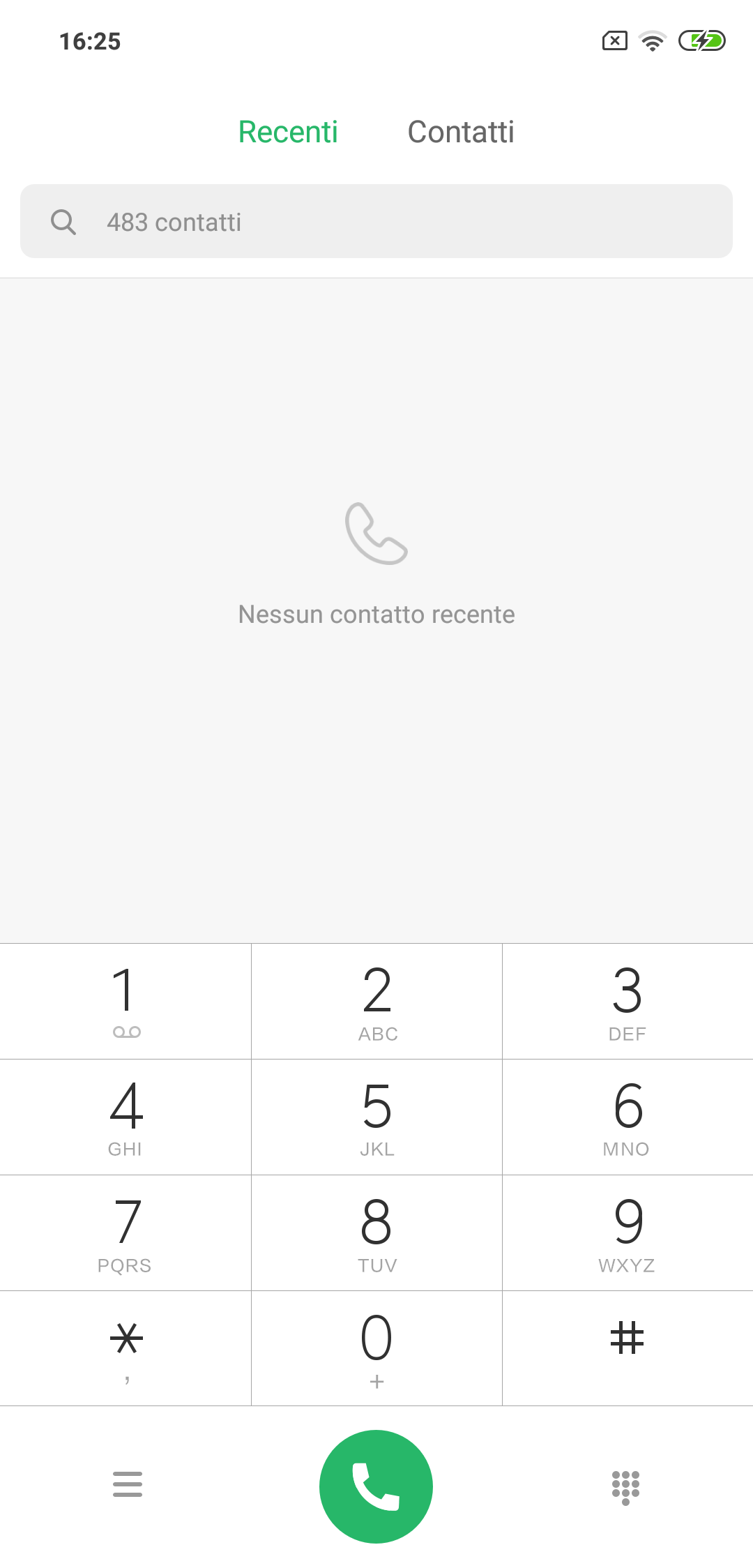
Task: Tap the 9 WXYZ key
Action: pos(627,1232)
